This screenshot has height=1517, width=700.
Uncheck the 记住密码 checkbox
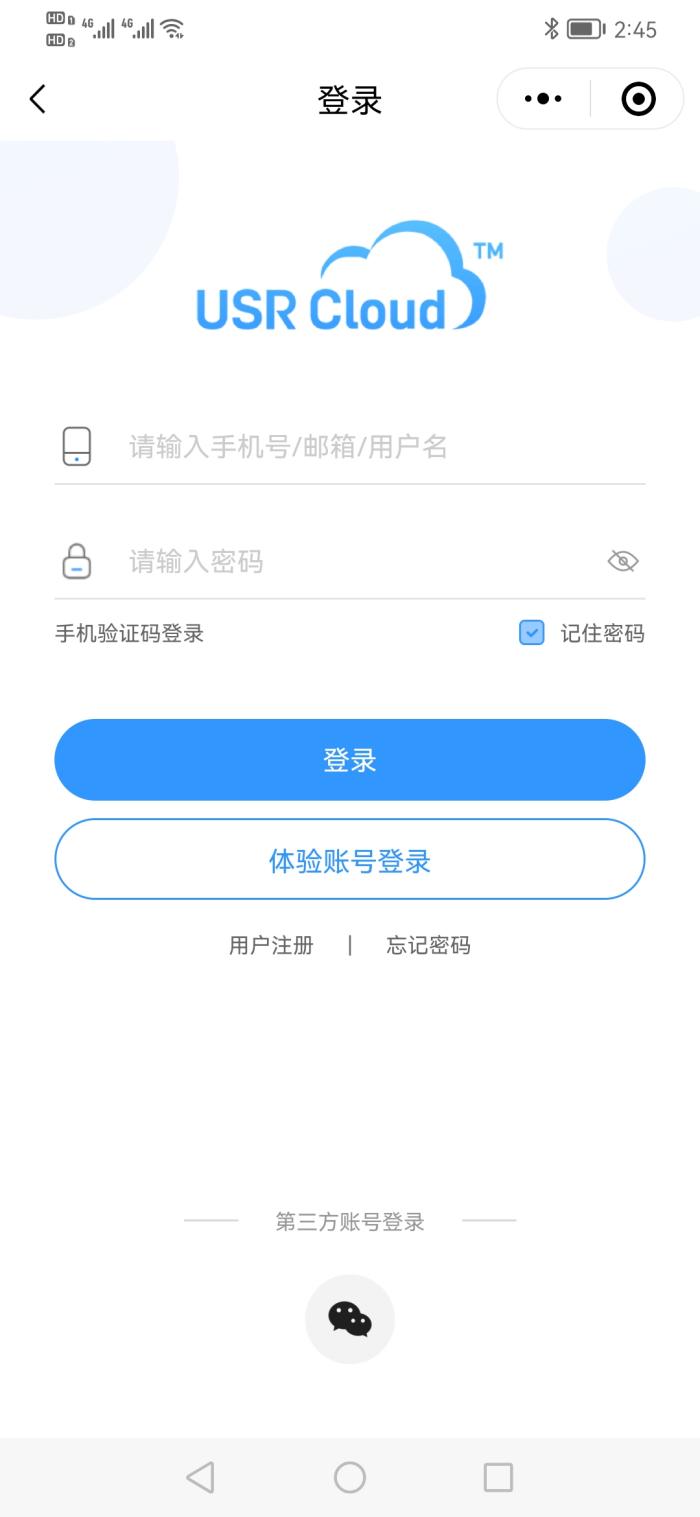click(x=532, y=633)
